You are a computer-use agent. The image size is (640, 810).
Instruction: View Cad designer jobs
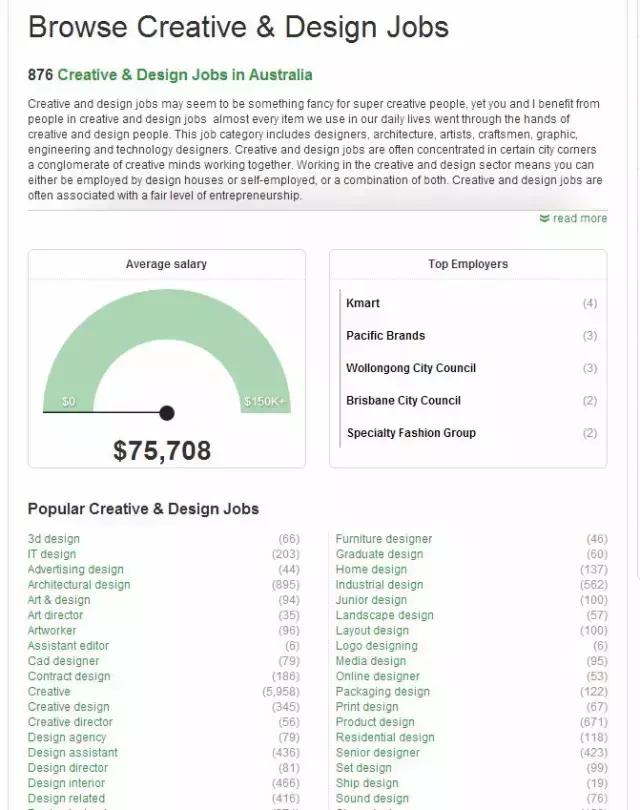point(63,661)
